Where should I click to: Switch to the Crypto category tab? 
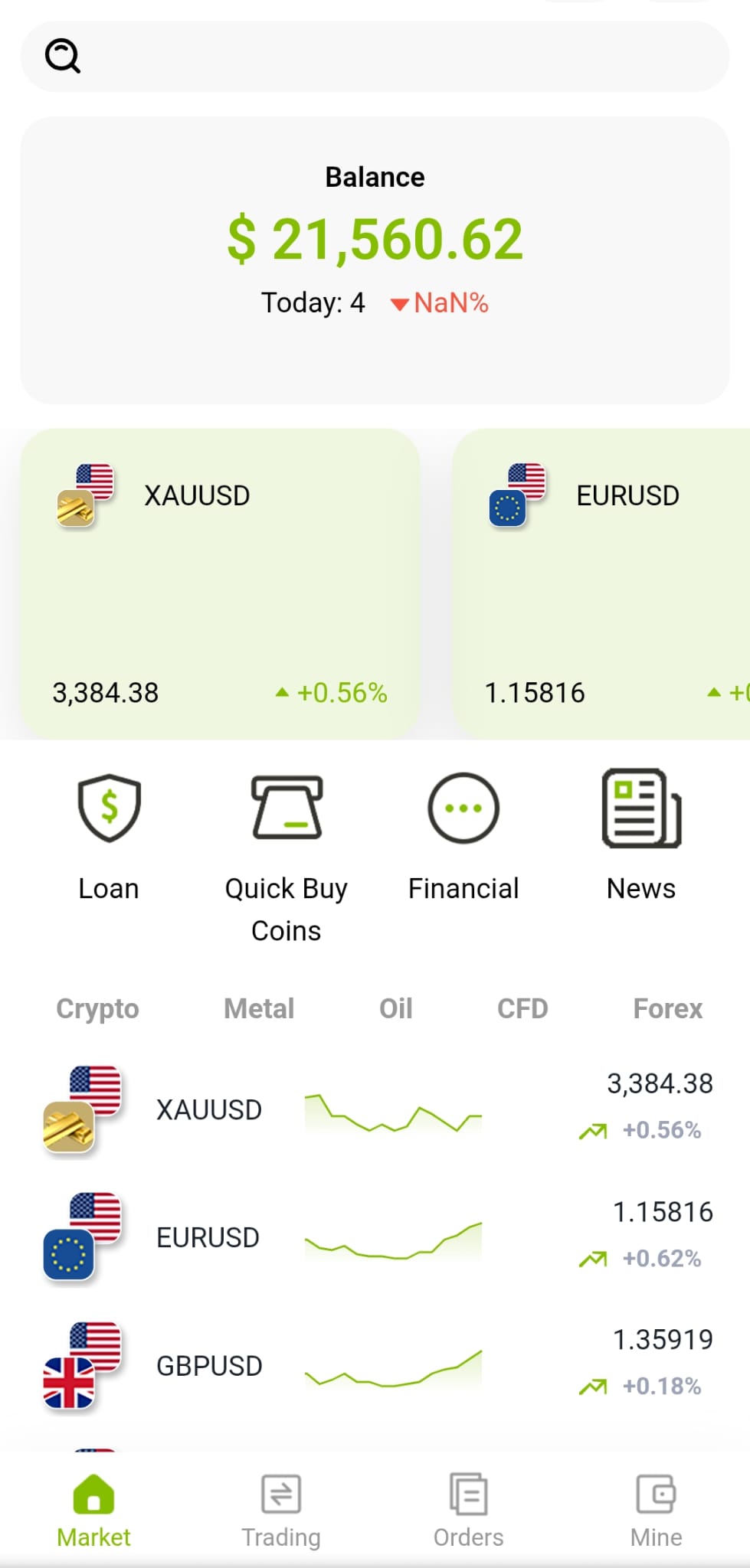tap(97, 1008)
